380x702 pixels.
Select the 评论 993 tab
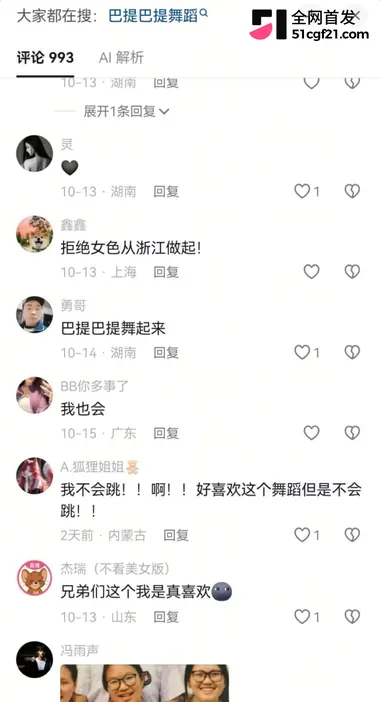[45, 58]
